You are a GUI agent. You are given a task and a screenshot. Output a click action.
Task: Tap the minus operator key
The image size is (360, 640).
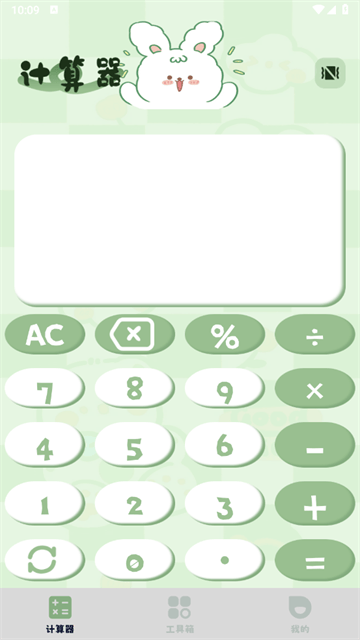[315, 445]
